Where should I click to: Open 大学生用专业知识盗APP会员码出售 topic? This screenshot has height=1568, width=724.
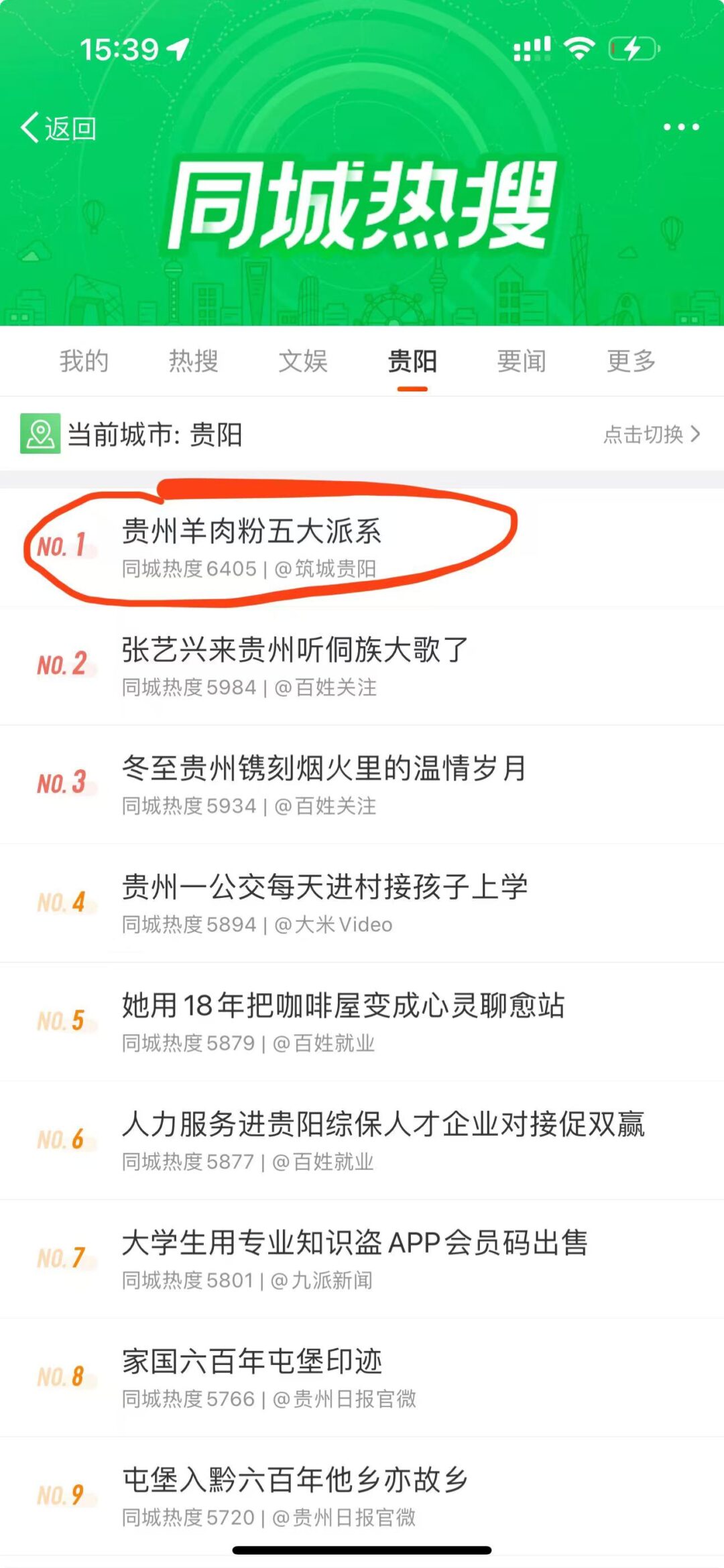355,1243
